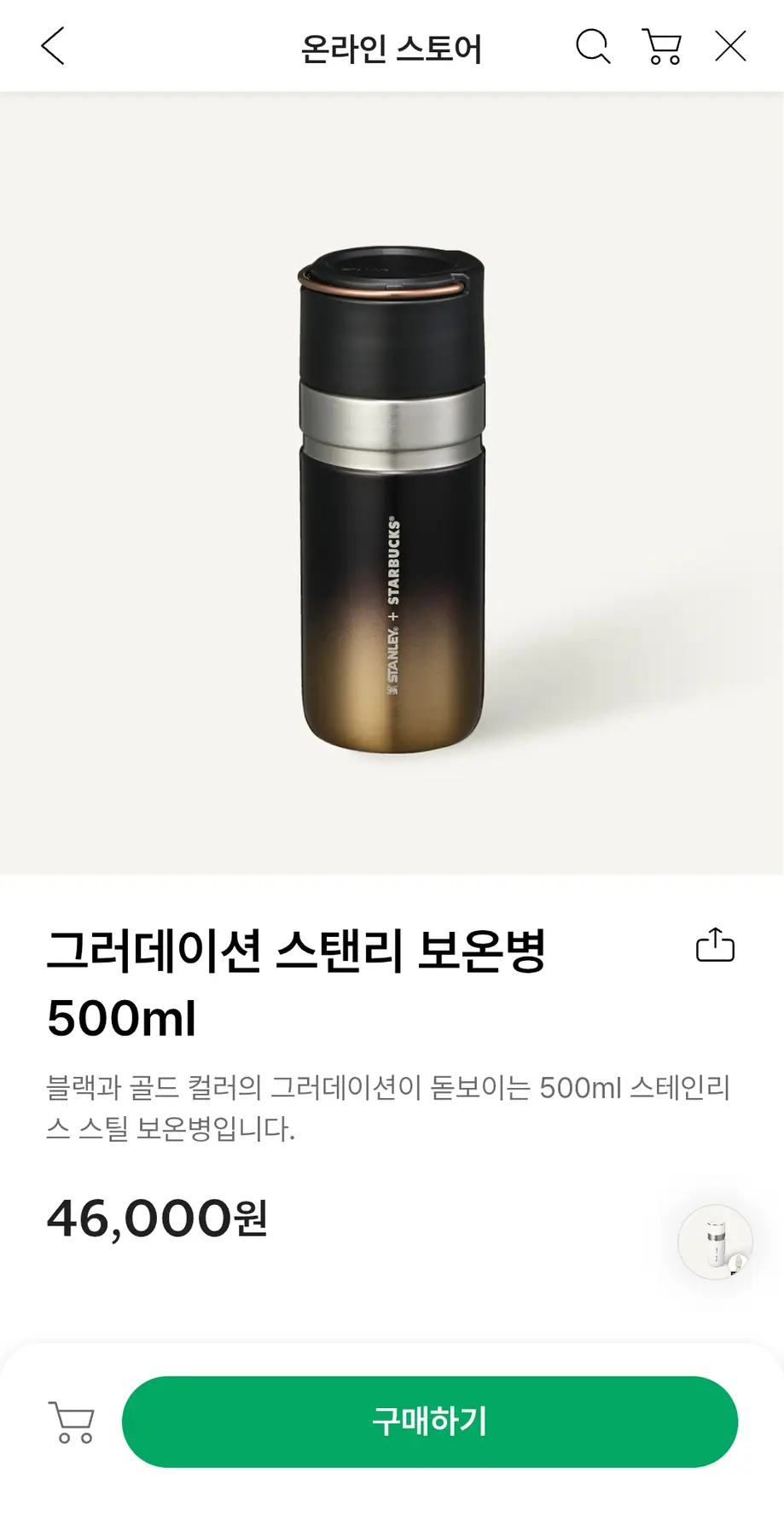This screenshot has height=1536, width=784.
Task: Add thermos to cart beside 구매하기
Action: pos(72,1422)
